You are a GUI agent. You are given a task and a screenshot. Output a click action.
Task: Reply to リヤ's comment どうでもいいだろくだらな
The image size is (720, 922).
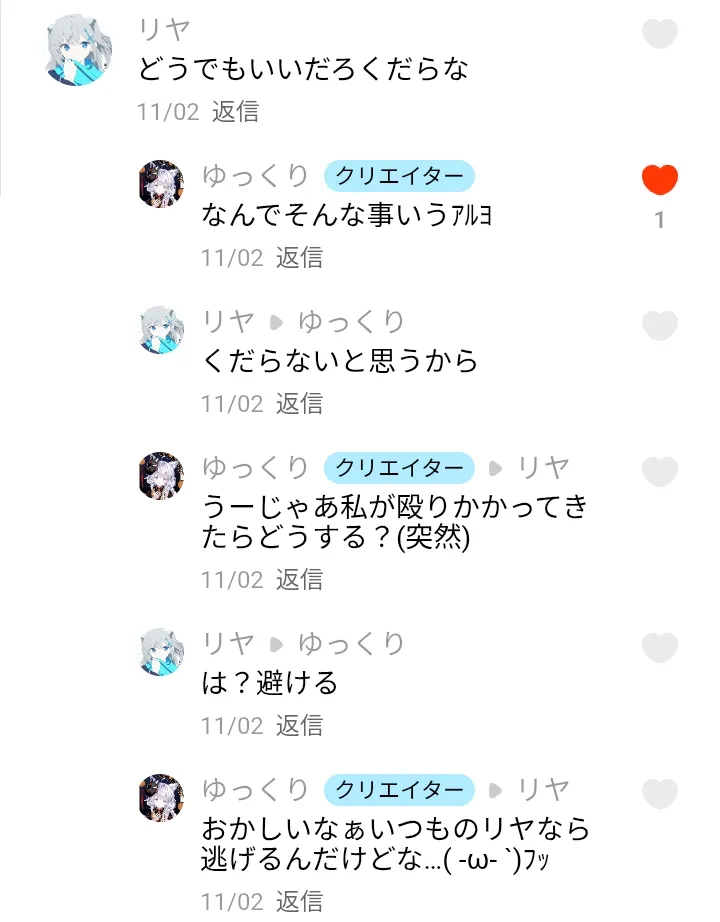pyautogui.click(x=236, y=111)
